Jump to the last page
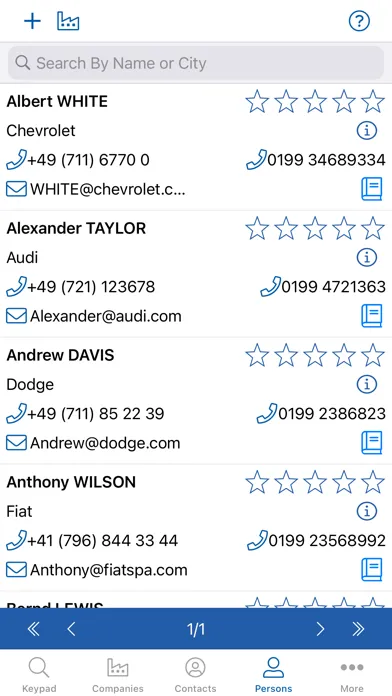Screen dimensions: 392x696 pyautogui.click(x=358, y=629)
